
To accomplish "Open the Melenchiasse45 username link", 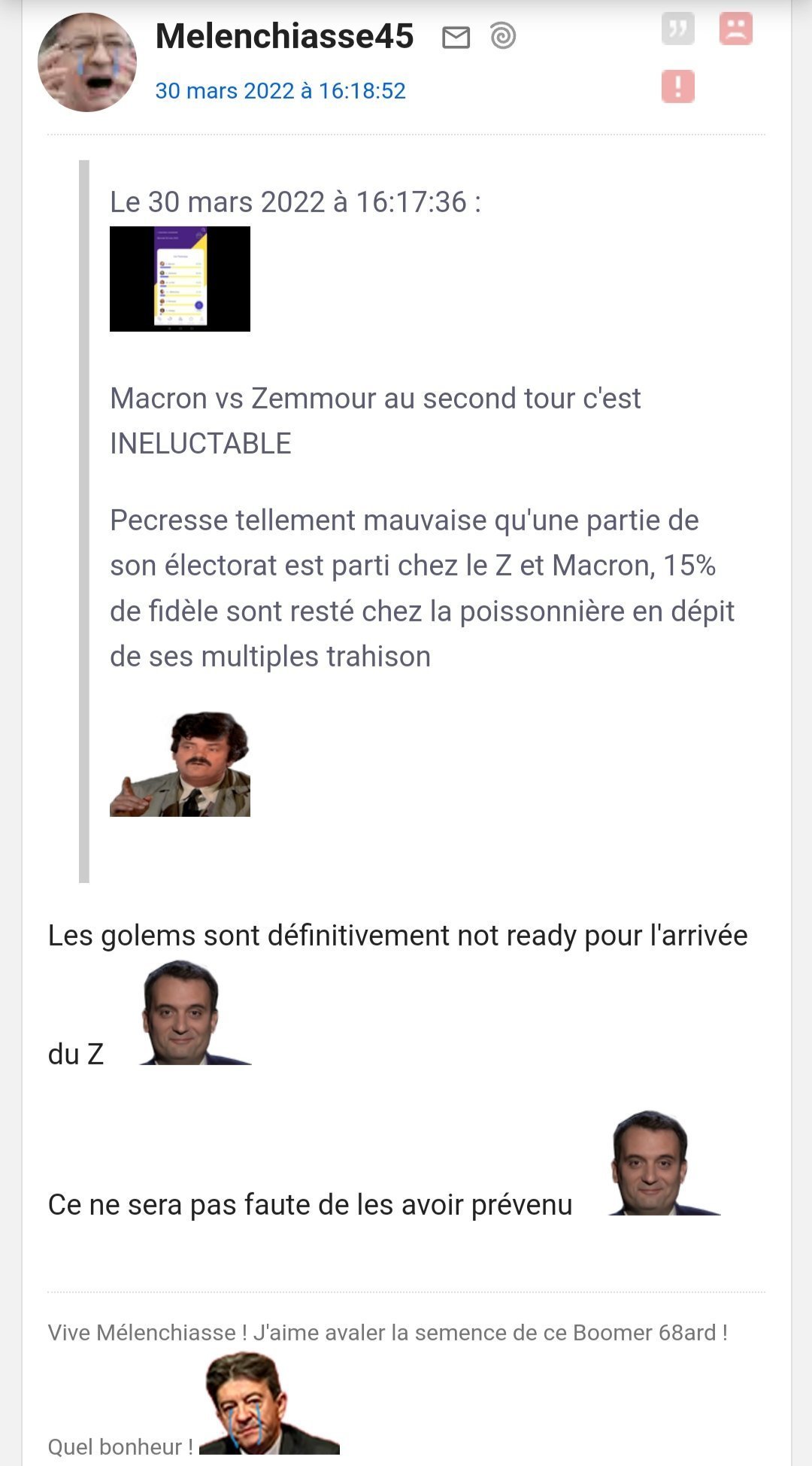I will pos(284,36).
